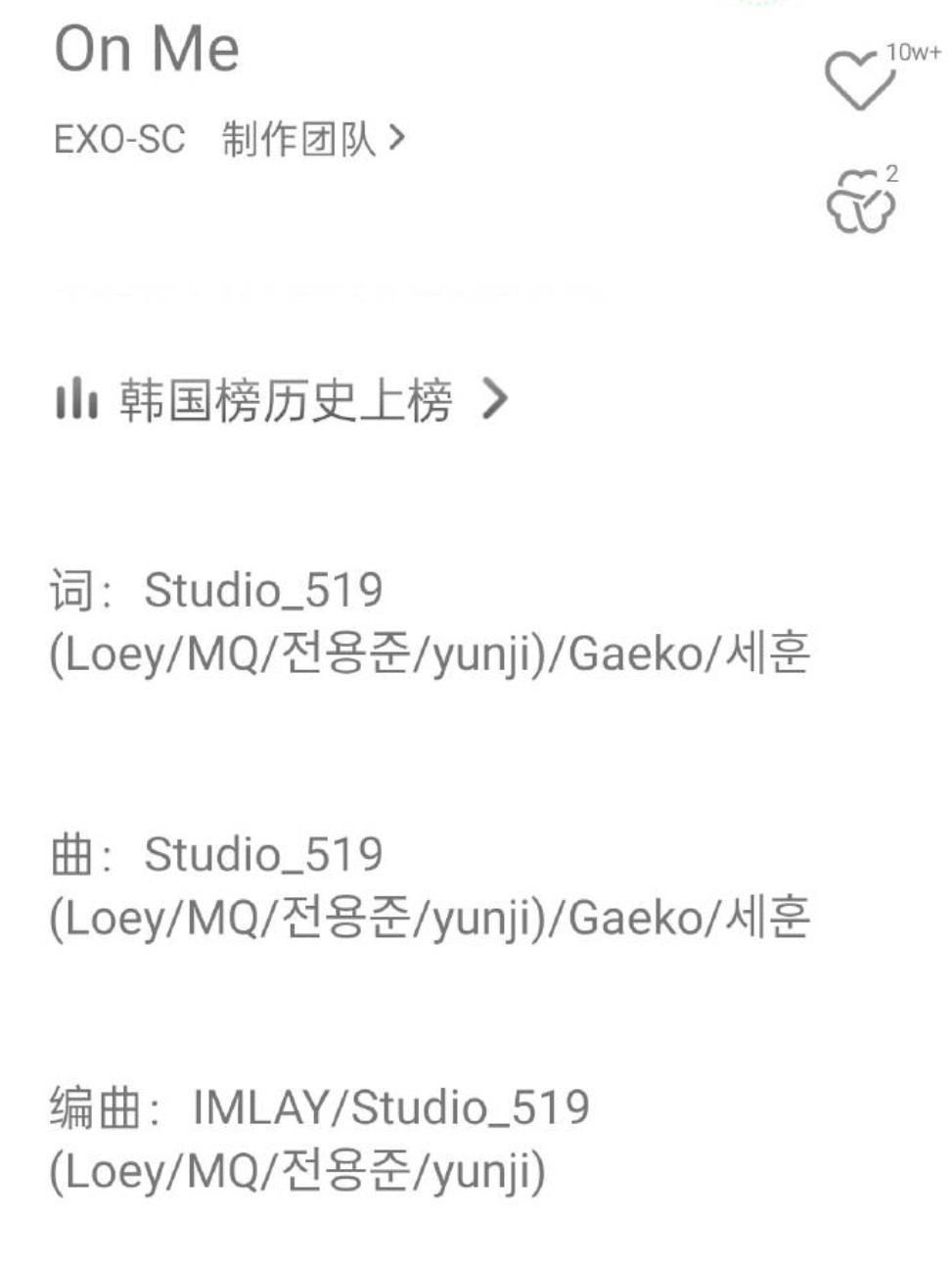This screenshot has width=952, height=1262.
Task: Open the clover icon with count 2
Action: point(861,202)
